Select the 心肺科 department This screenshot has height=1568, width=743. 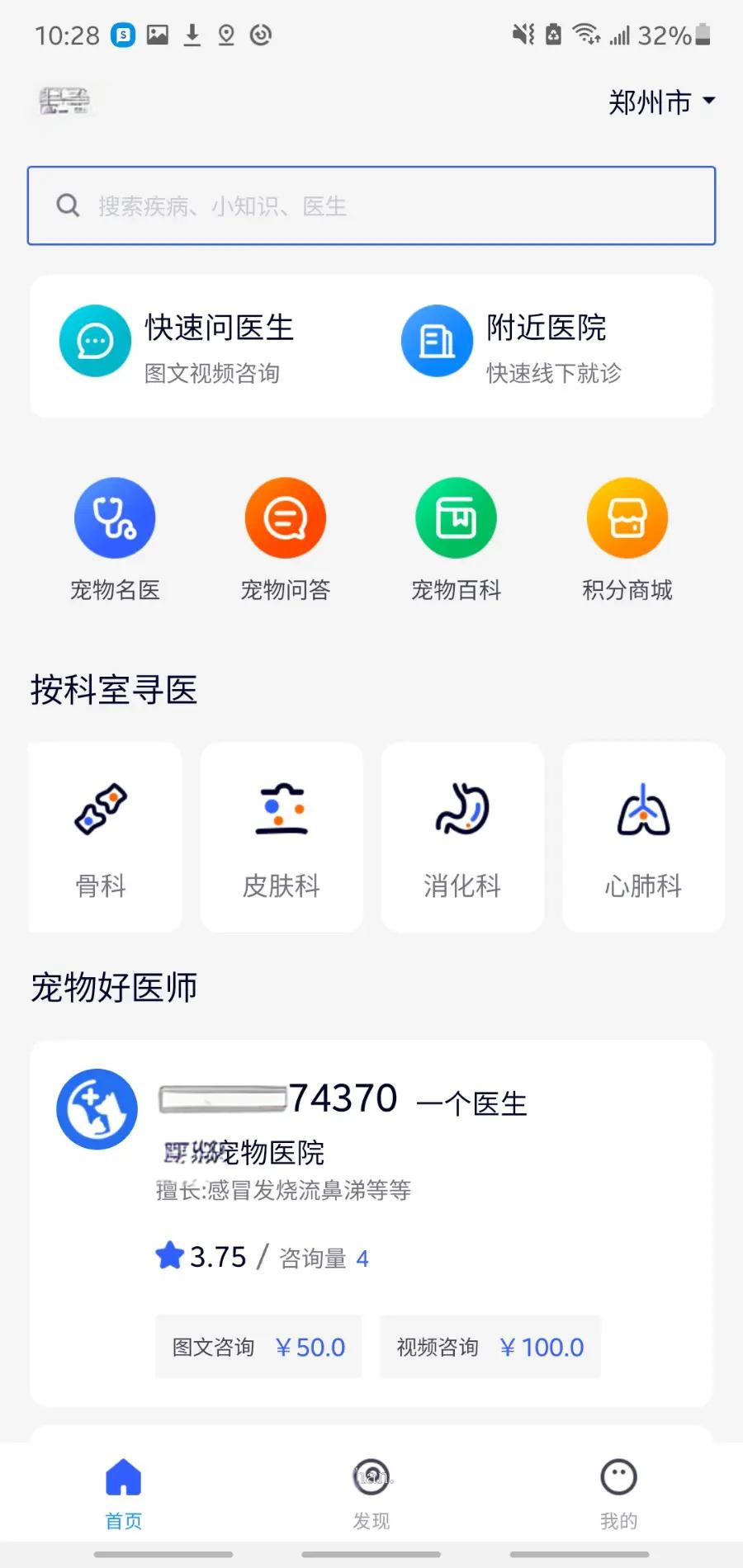tap(644, 837)
